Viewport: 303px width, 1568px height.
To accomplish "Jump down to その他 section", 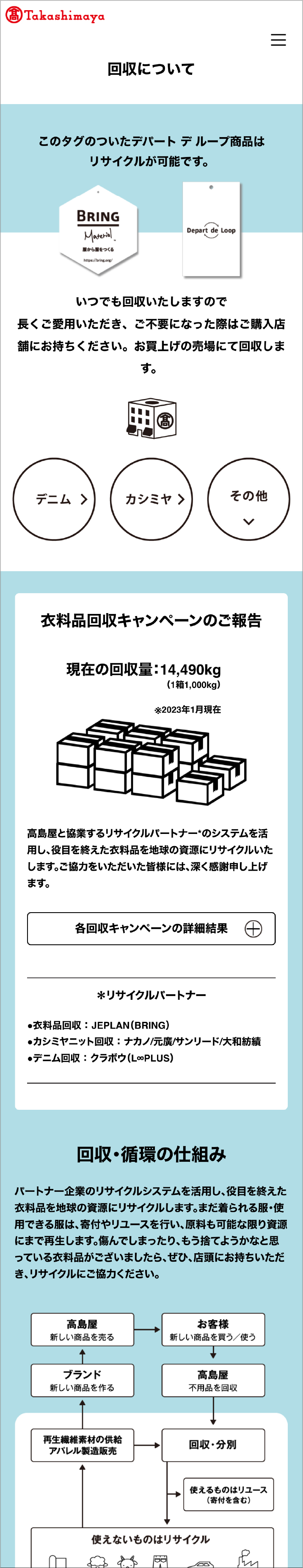I will [248, 498].
